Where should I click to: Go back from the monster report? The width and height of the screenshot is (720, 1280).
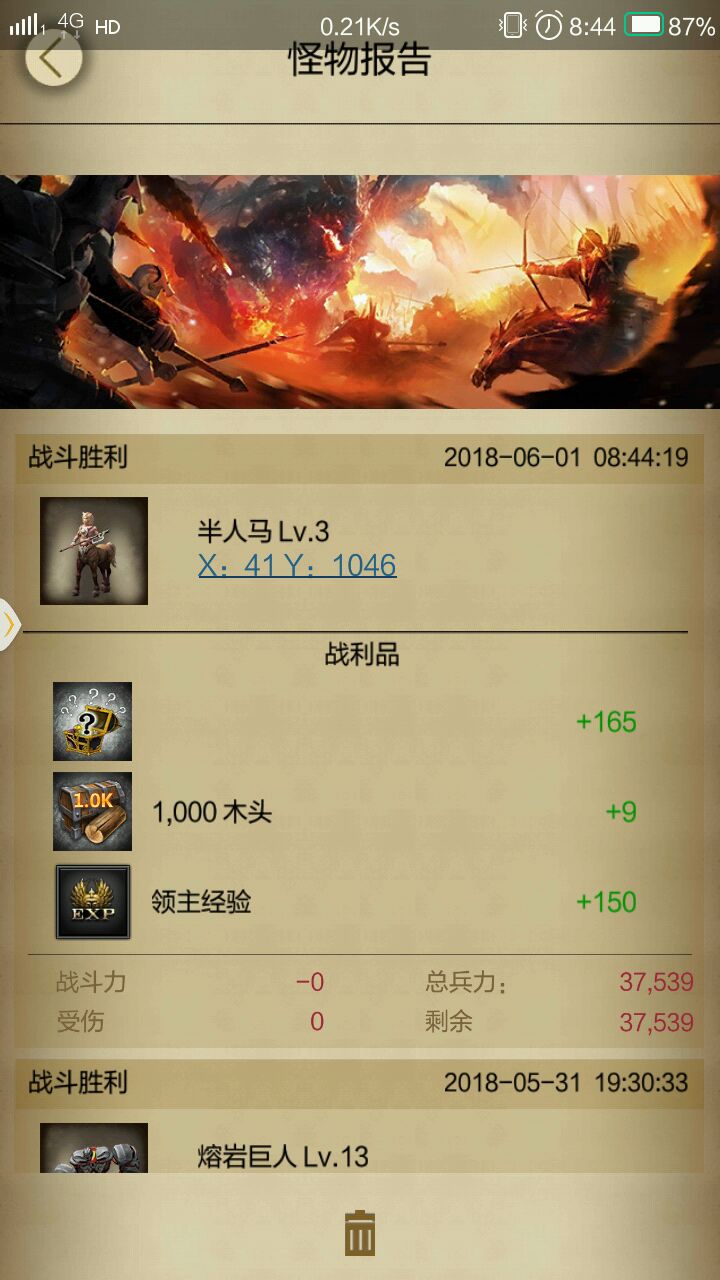pos(52,58)
